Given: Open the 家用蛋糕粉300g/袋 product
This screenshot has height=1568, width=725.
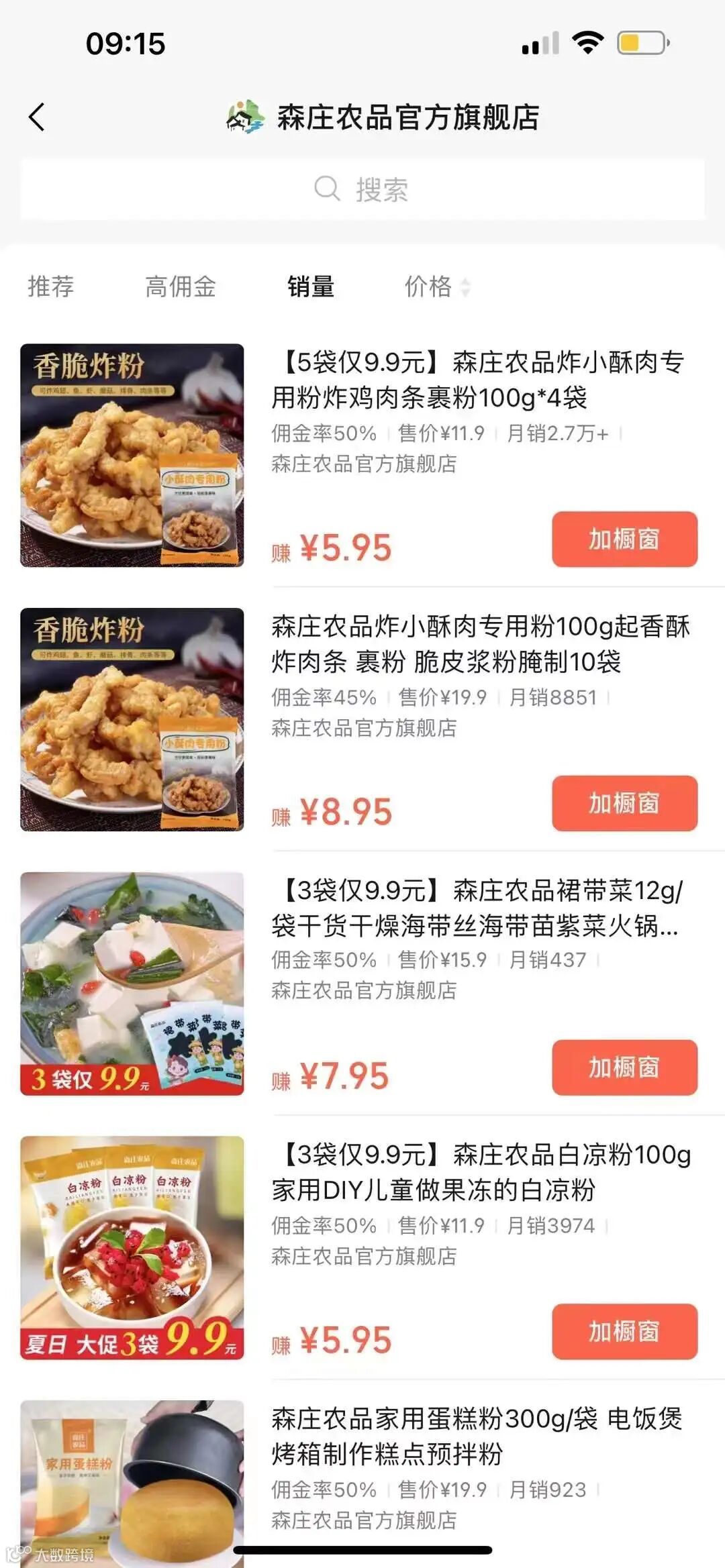Looking at the screenshot, I should tap(477, 1436).
